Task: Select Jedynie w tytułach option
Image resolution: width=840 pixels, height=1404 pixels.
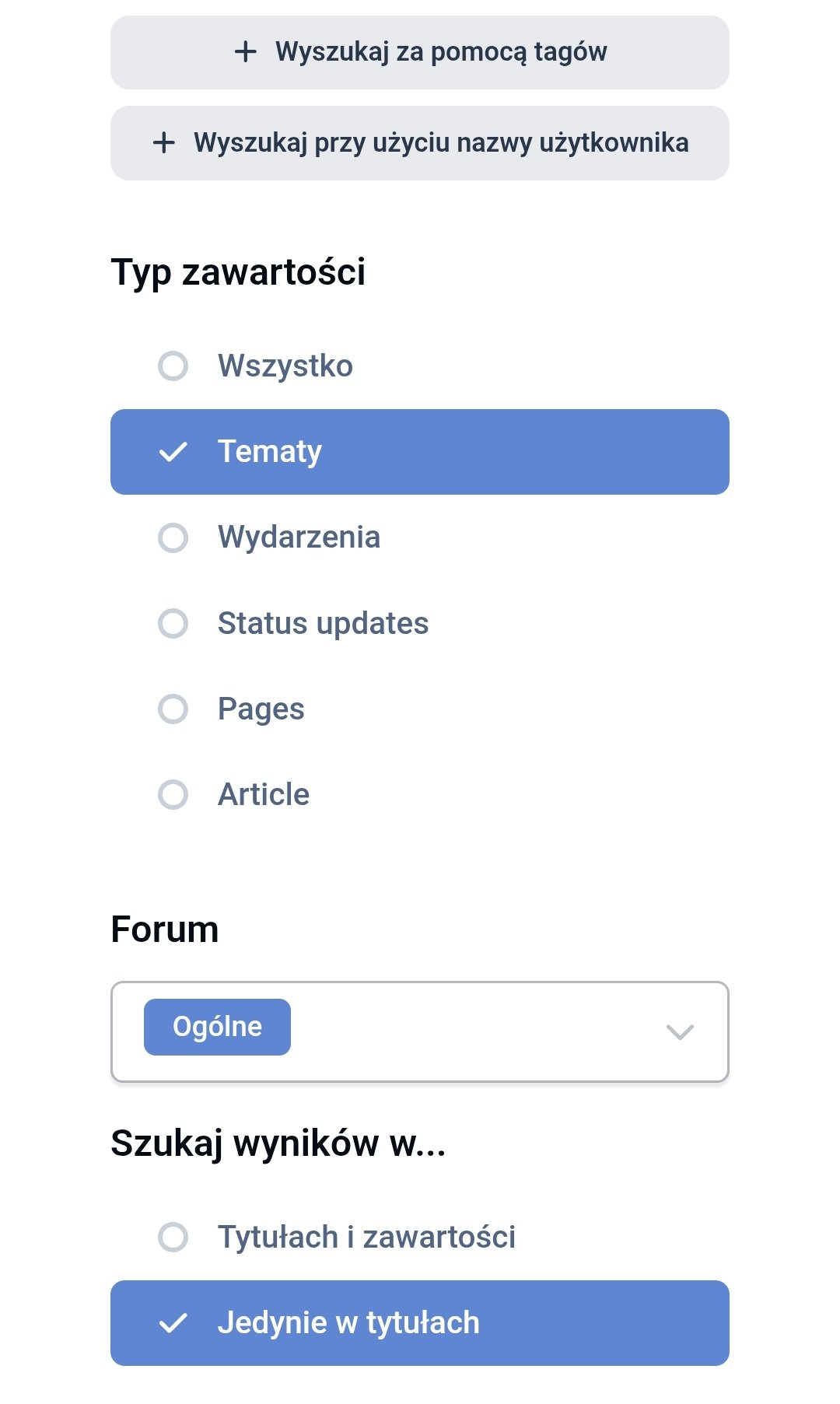Action: [420, 1323]
